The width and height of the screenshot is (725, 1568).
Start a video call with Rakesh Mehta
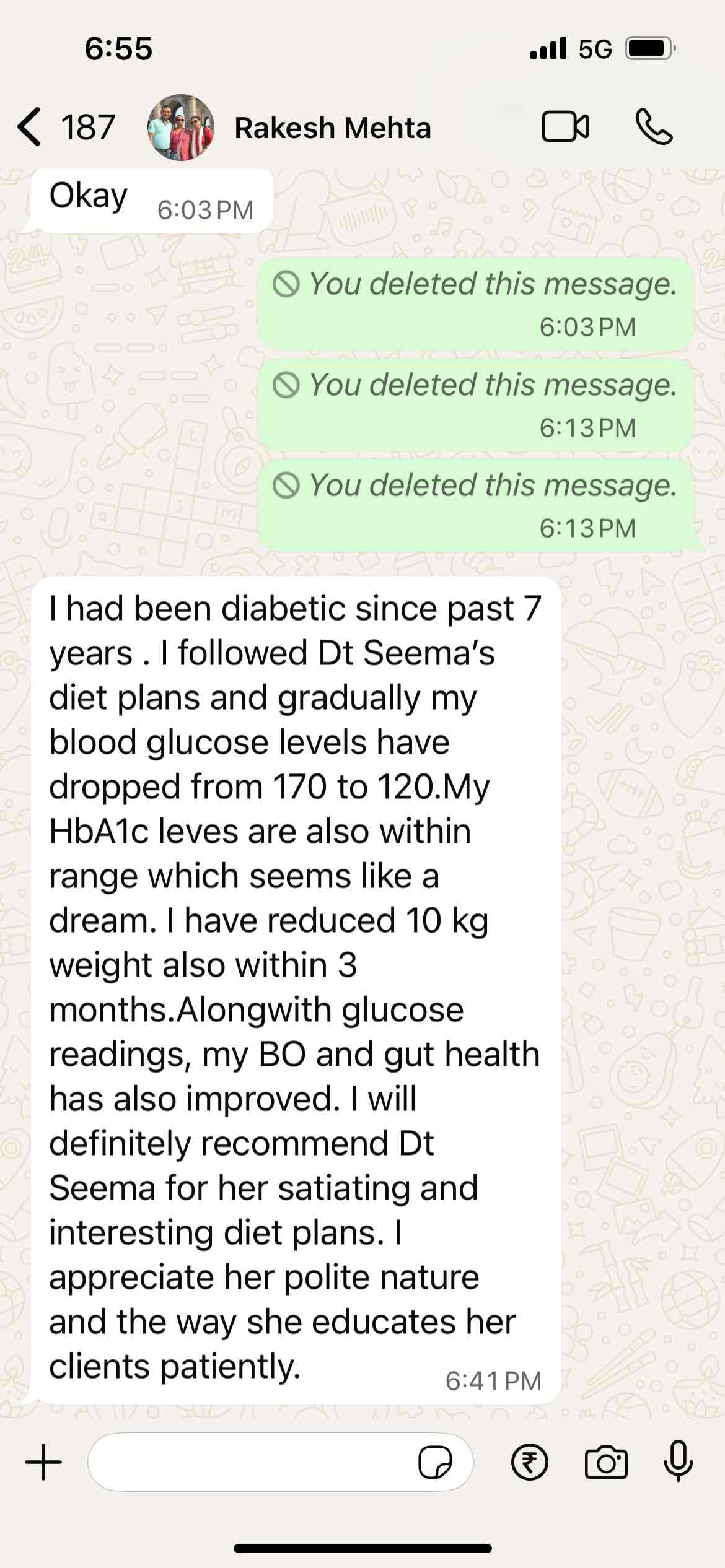point(565,127)
